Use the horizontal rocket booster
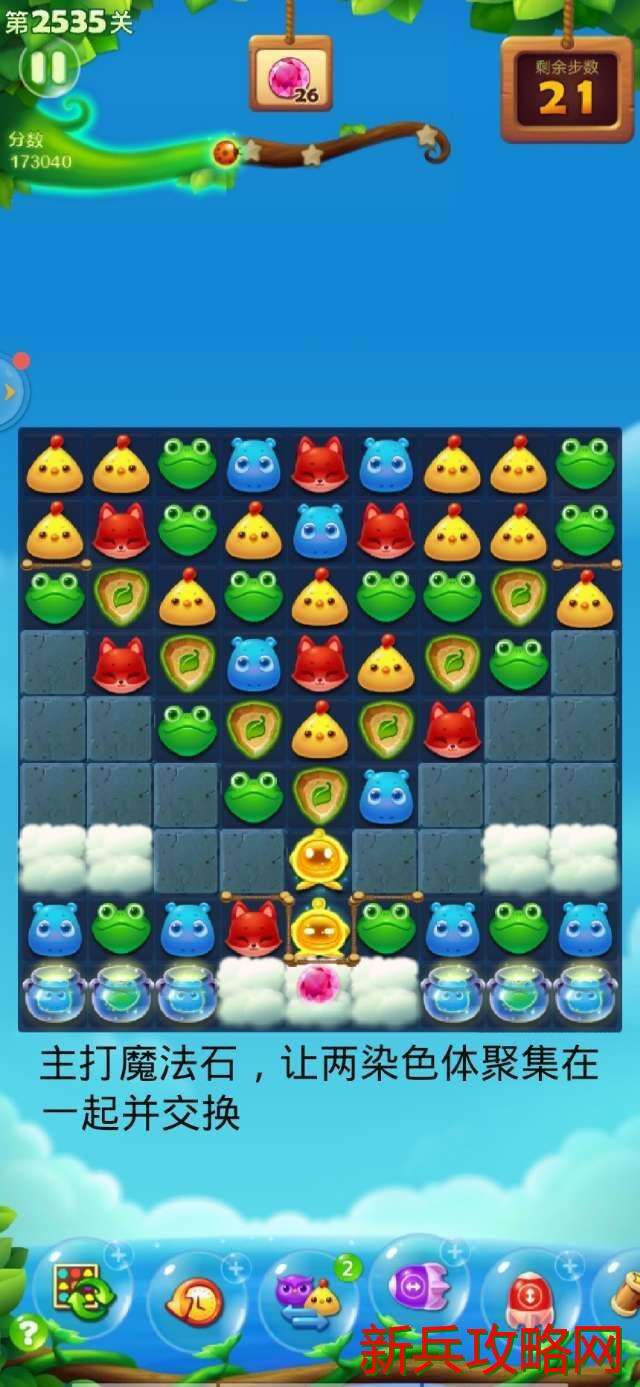This screenshot has width=640, height=1387. point(420,1286)
